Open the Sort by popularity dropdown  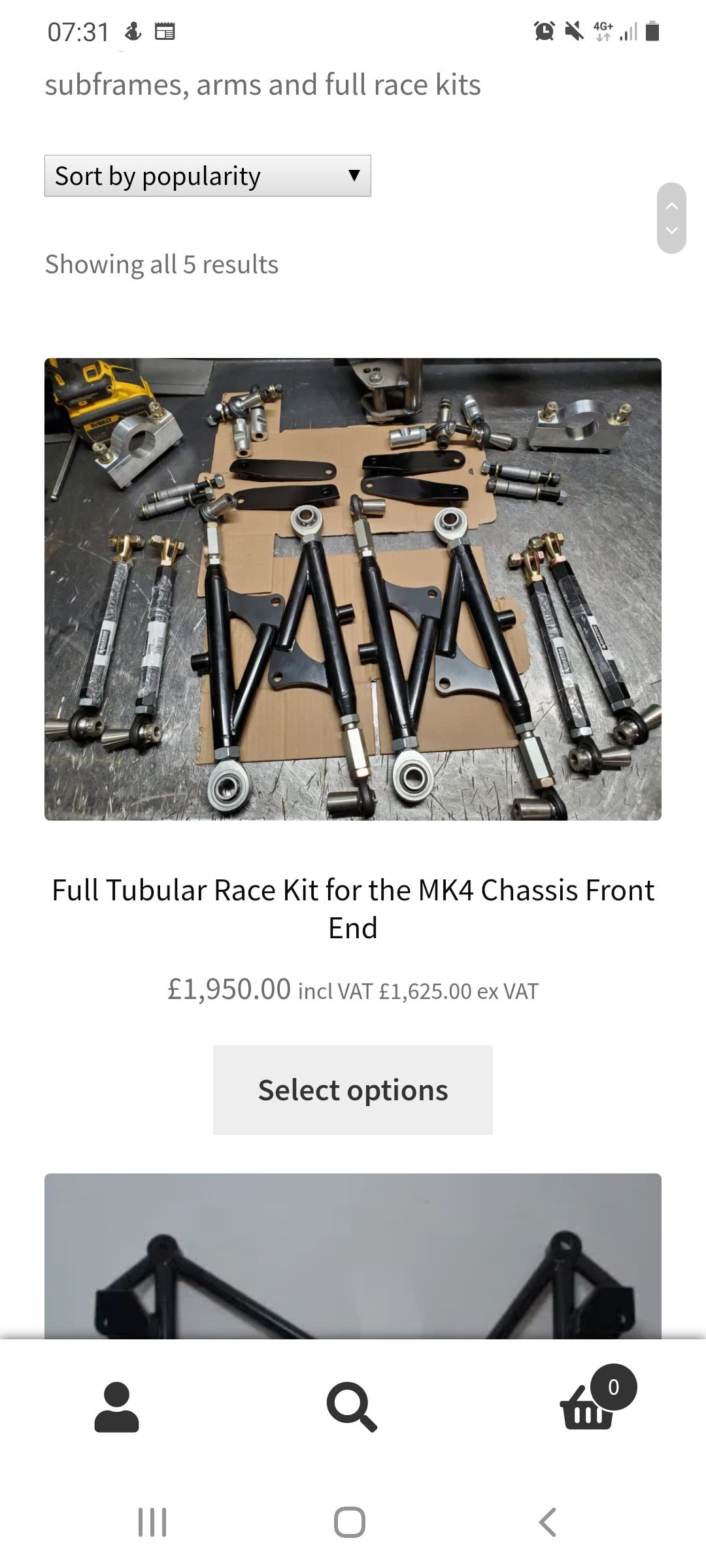point(207,176)
